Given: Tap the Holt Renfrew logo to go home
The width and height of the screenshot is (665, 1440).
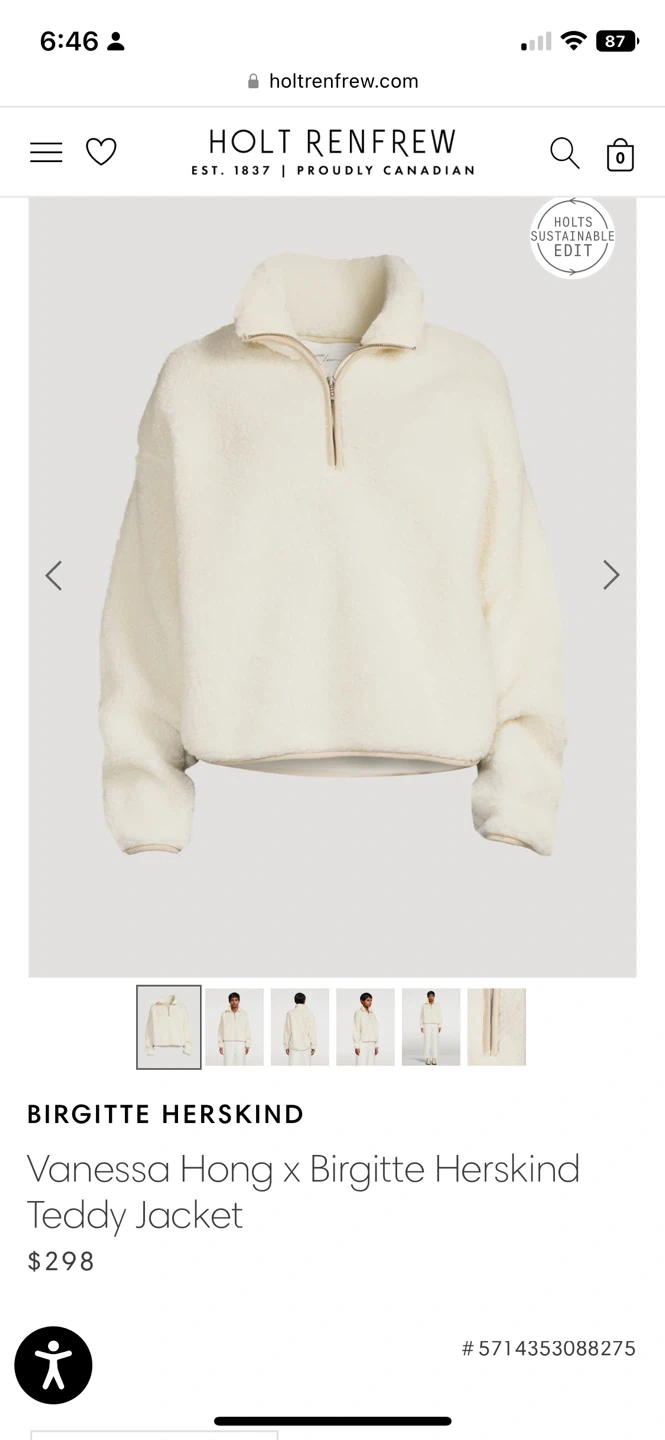Looking at the screenshot, I should [x=332, y=152].
